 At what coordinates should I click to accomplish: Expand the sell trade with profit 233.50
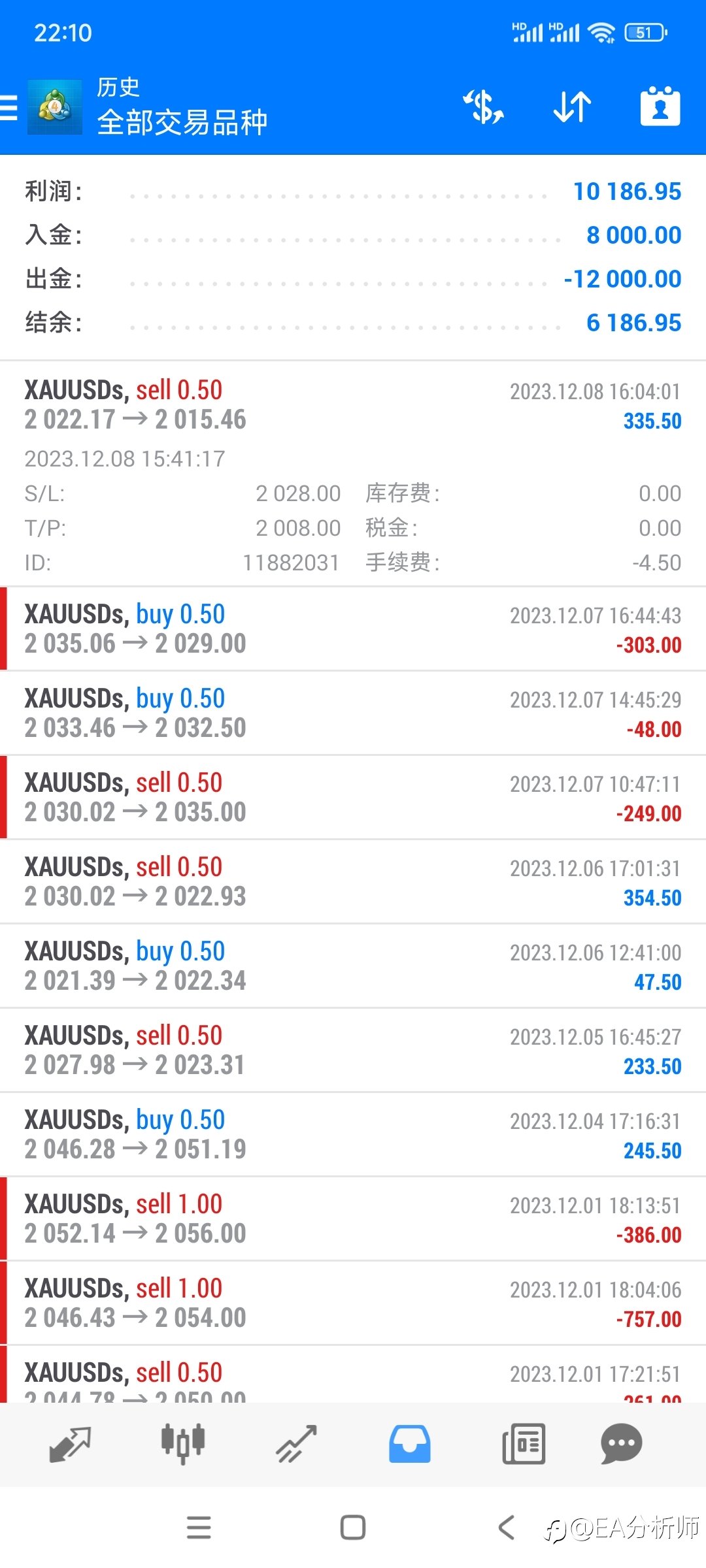pos(353,1051)
